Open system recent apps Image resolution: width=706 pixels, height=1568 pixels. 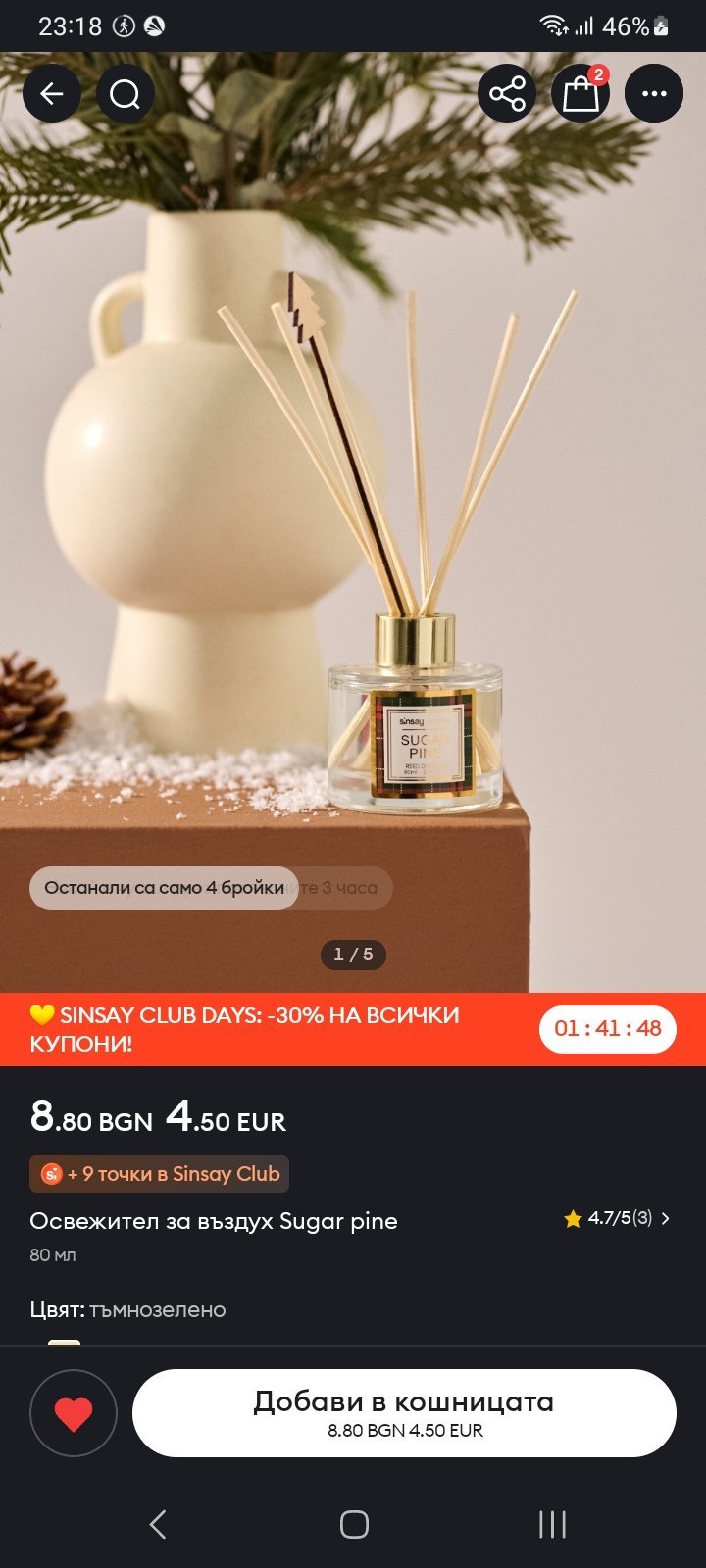(552, 1524)
